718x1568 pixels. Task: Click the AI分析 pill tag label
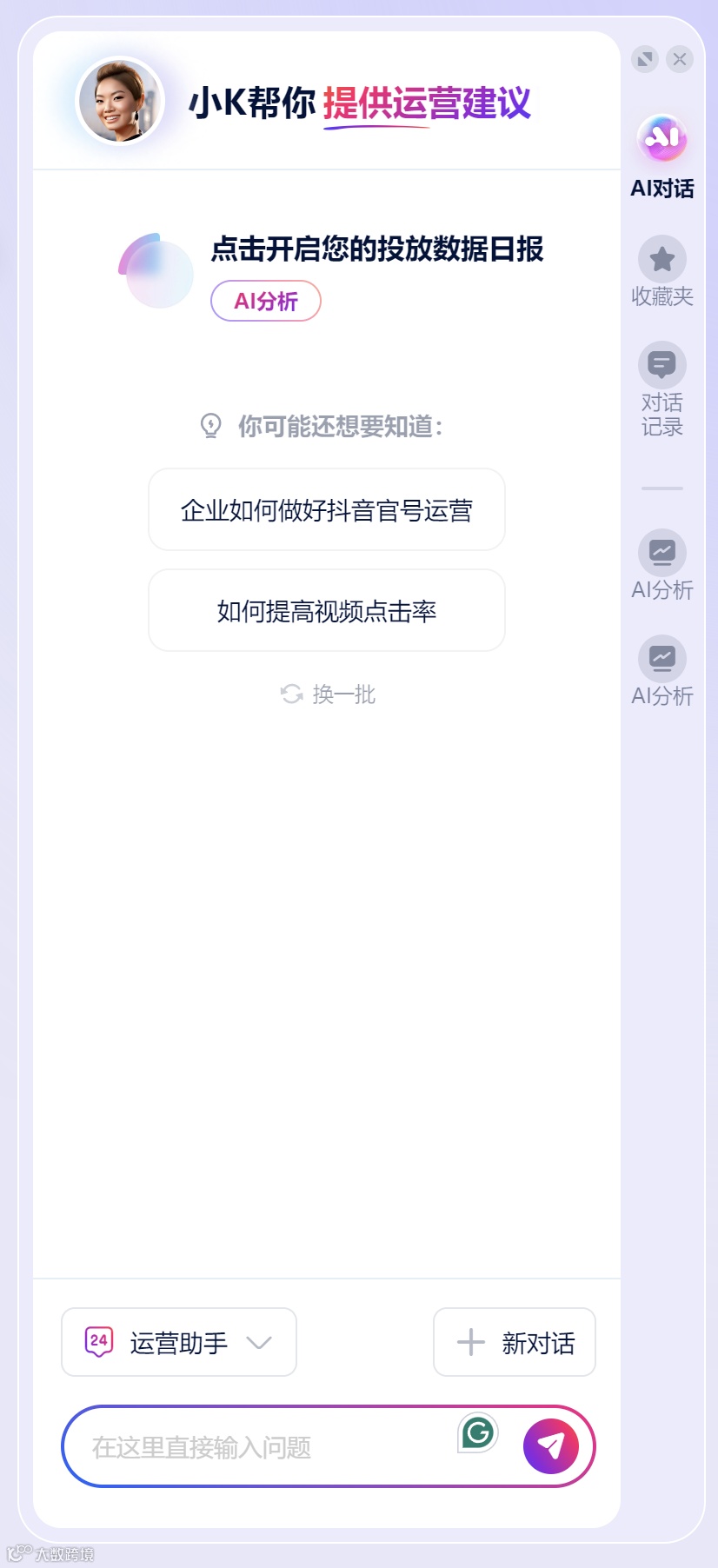(266, 301)
